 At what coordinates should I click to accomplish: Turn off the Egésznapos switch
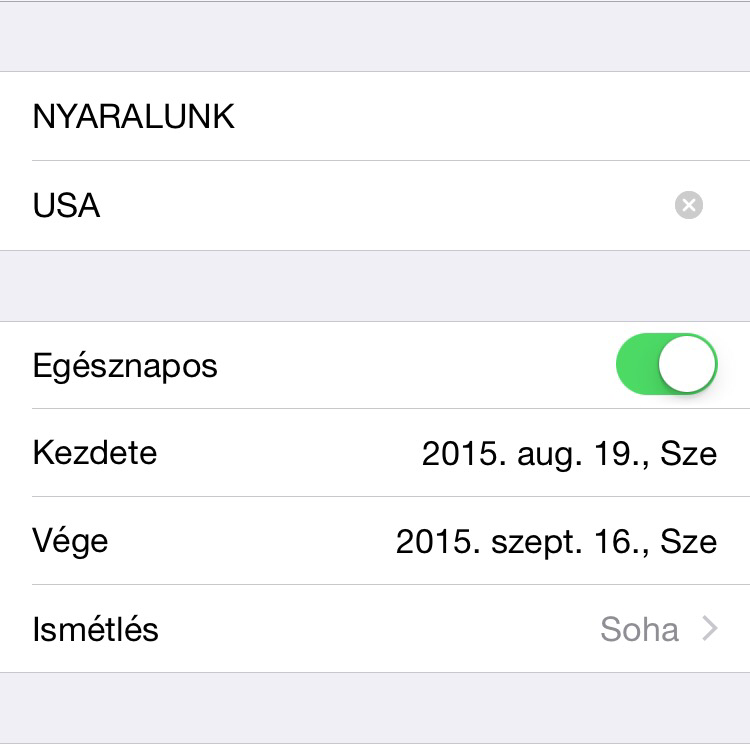667,365
